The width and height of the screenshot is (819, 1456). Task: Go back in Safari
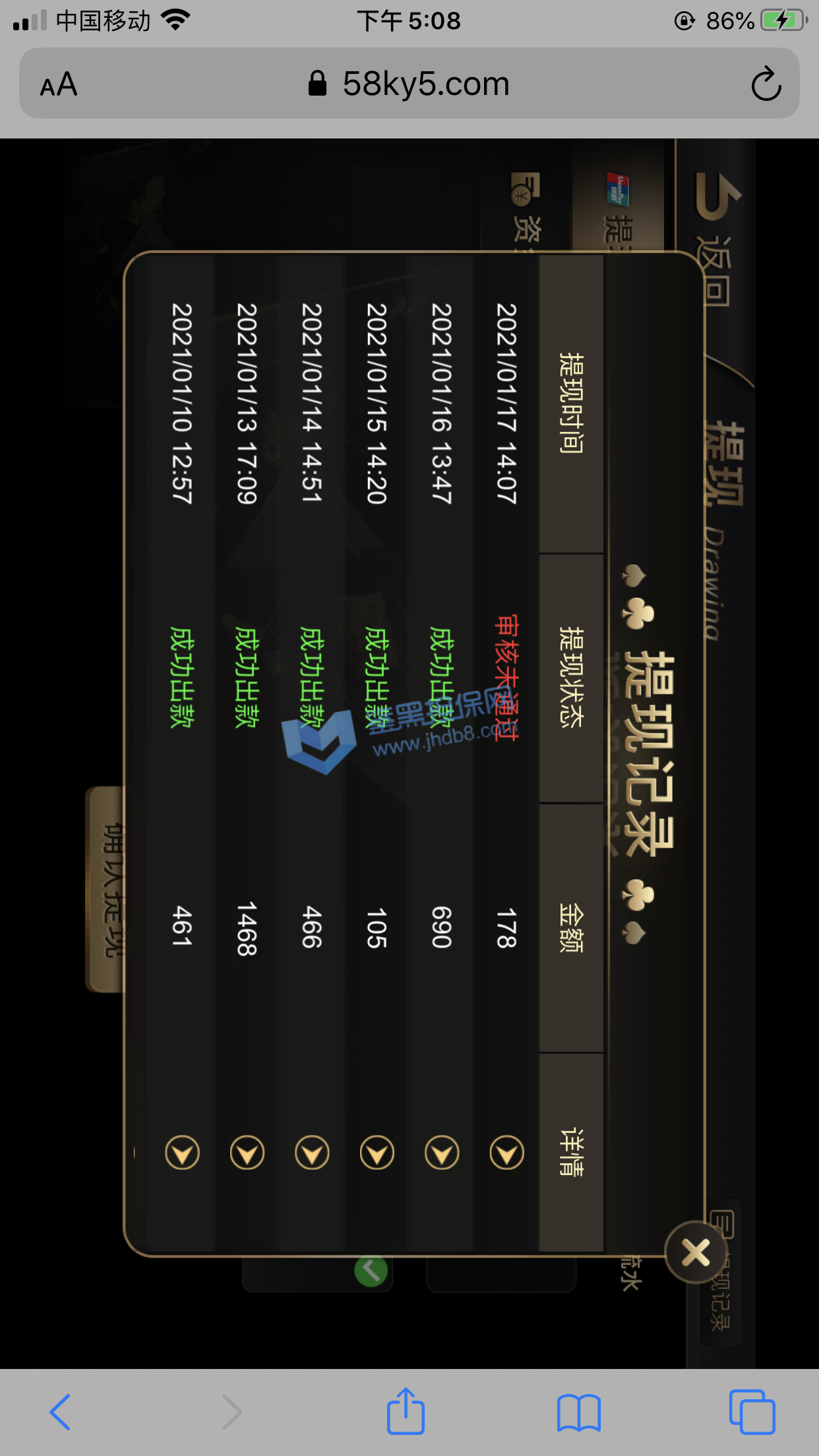(x=60, y=1412)
